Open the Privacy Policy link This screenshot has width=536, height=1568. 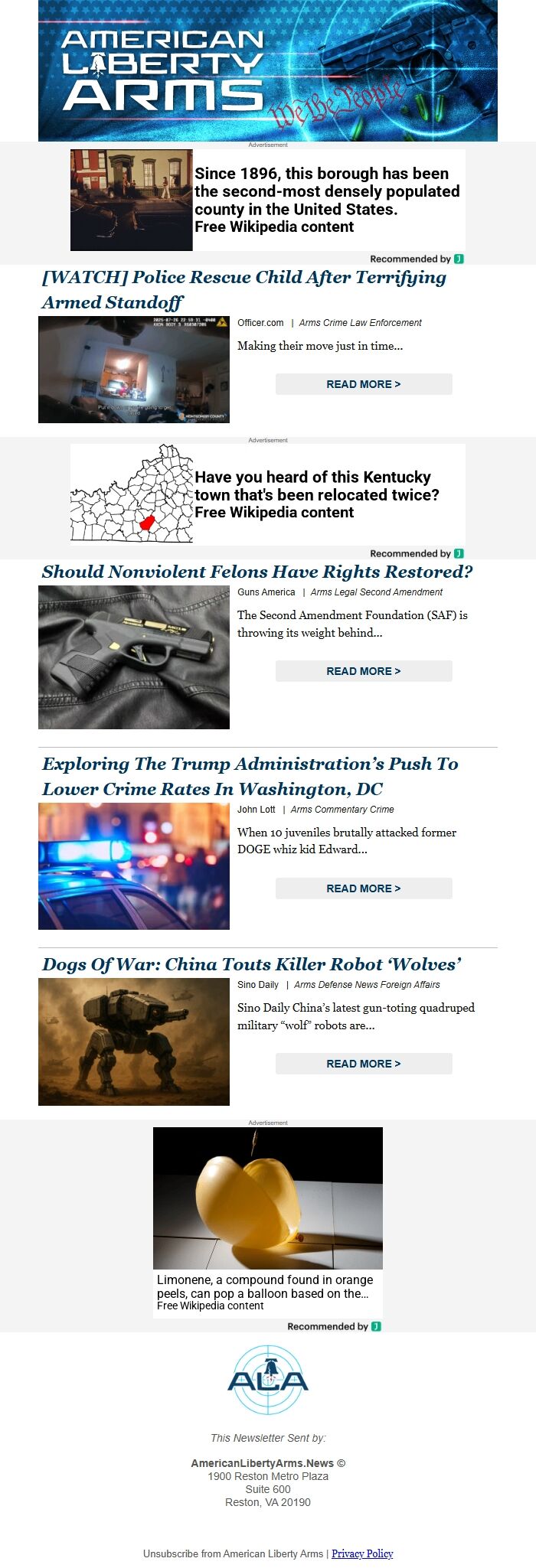click(x=362, y=1553)
